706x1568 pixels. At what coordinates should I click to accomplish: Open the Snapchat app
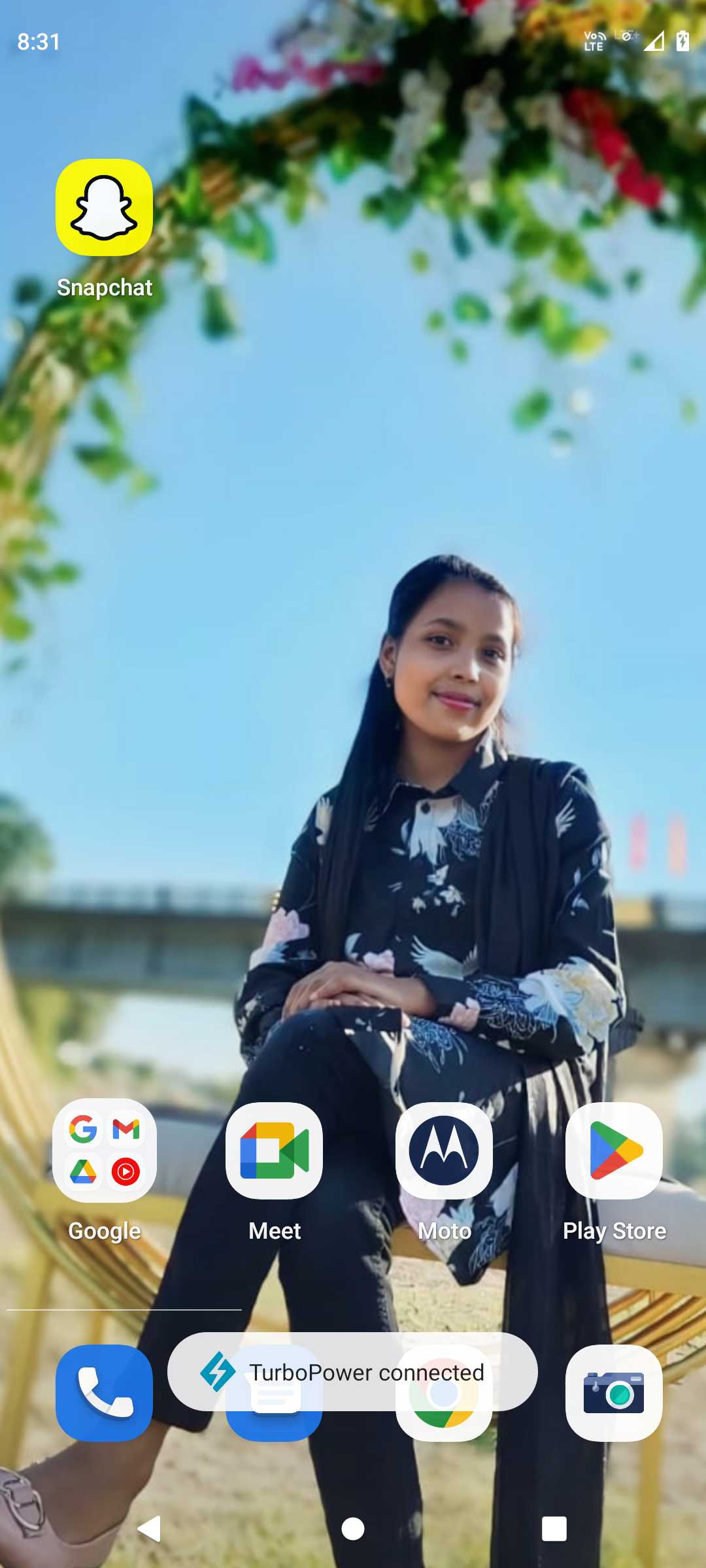point(104,208)
